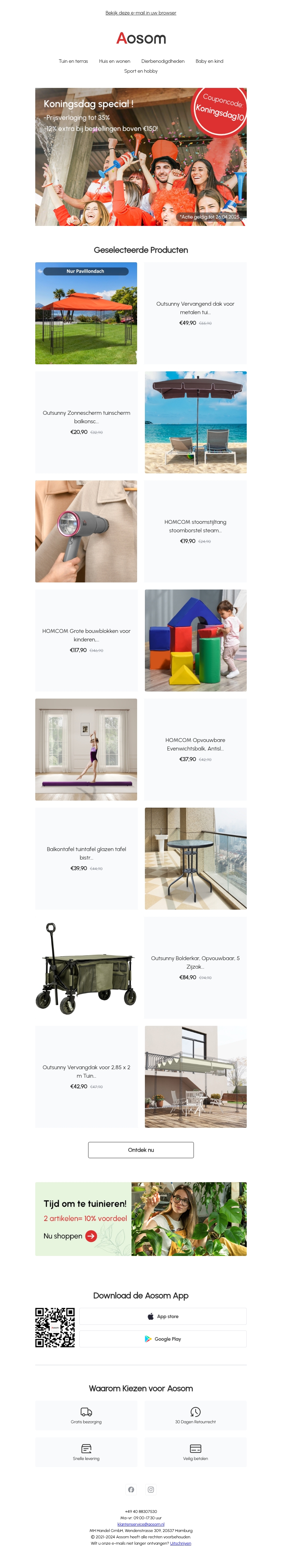Download the app via App store

pyautogui.click(x=162, y=1317)
